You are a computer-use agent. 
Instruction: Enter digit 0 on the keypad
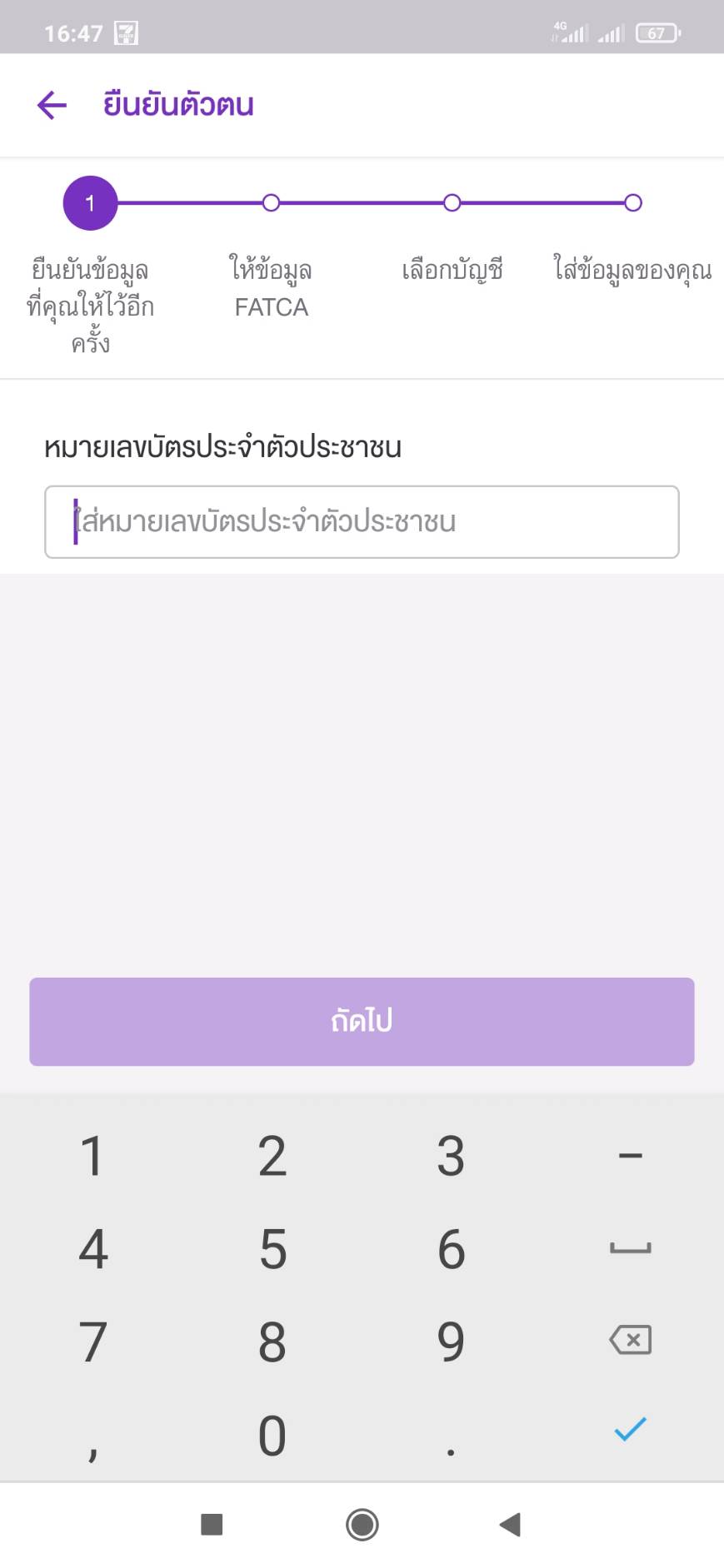tap(272, 1436)
